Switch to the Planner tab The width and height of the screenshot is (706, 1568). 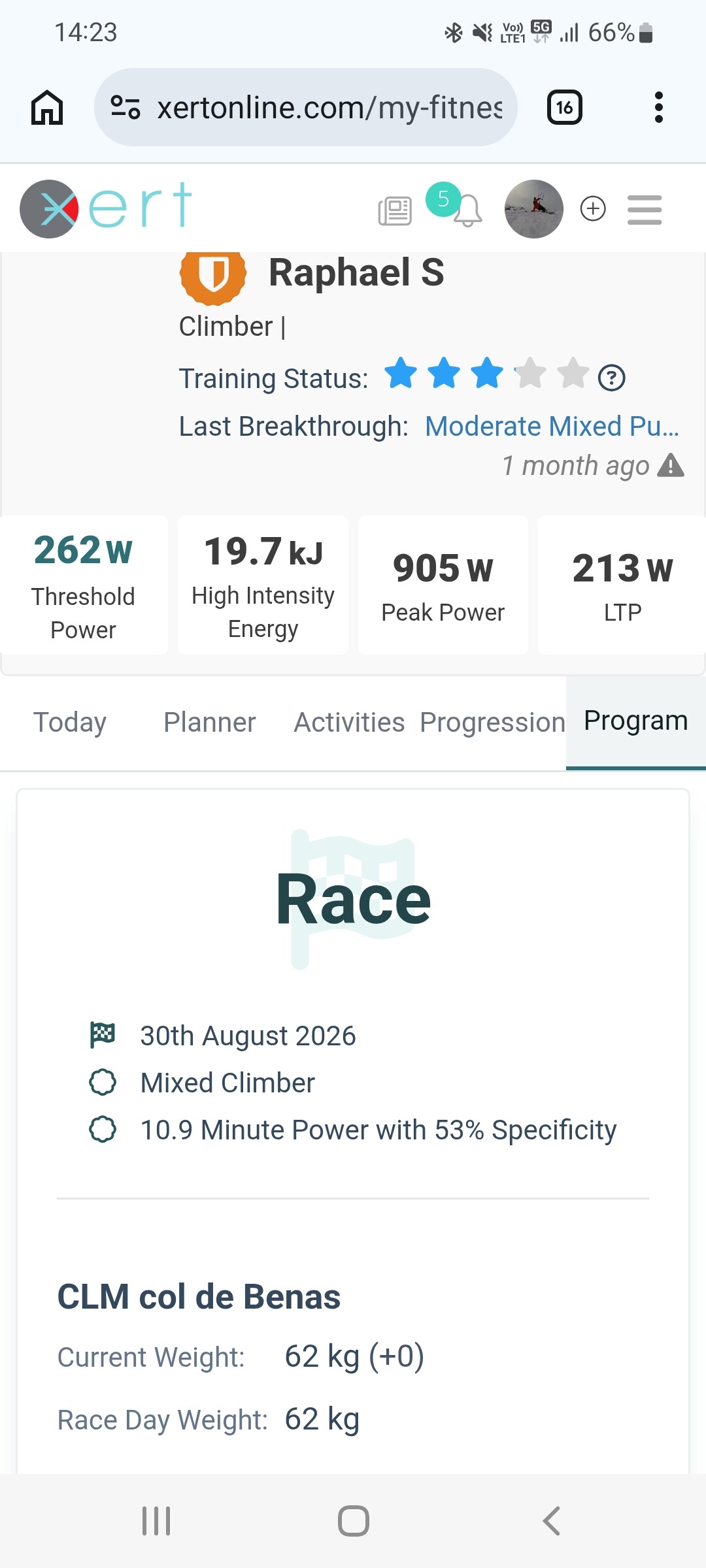coord(209,722)
